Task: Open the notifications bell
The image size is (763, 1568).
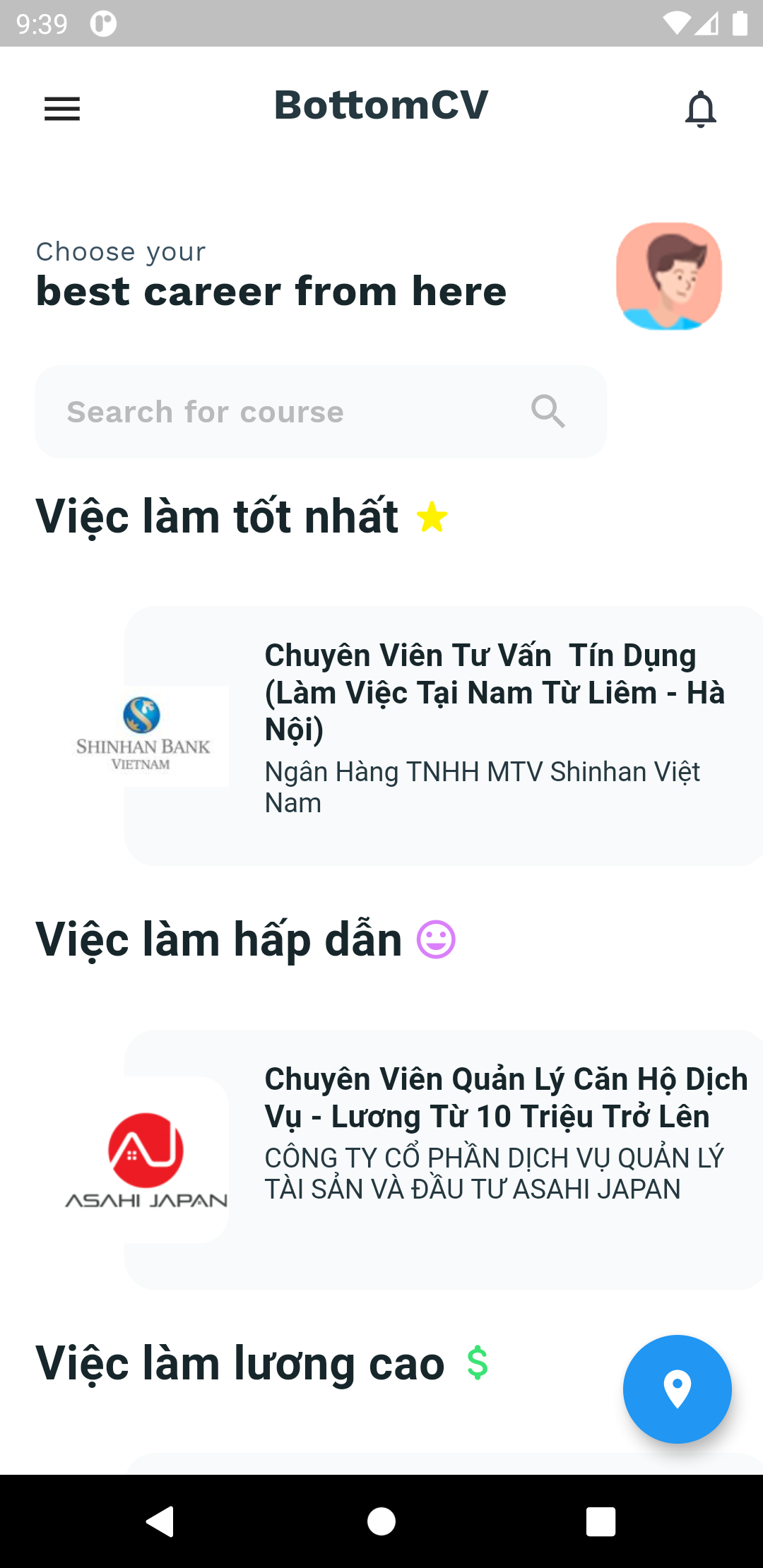Action: [700, 109]
